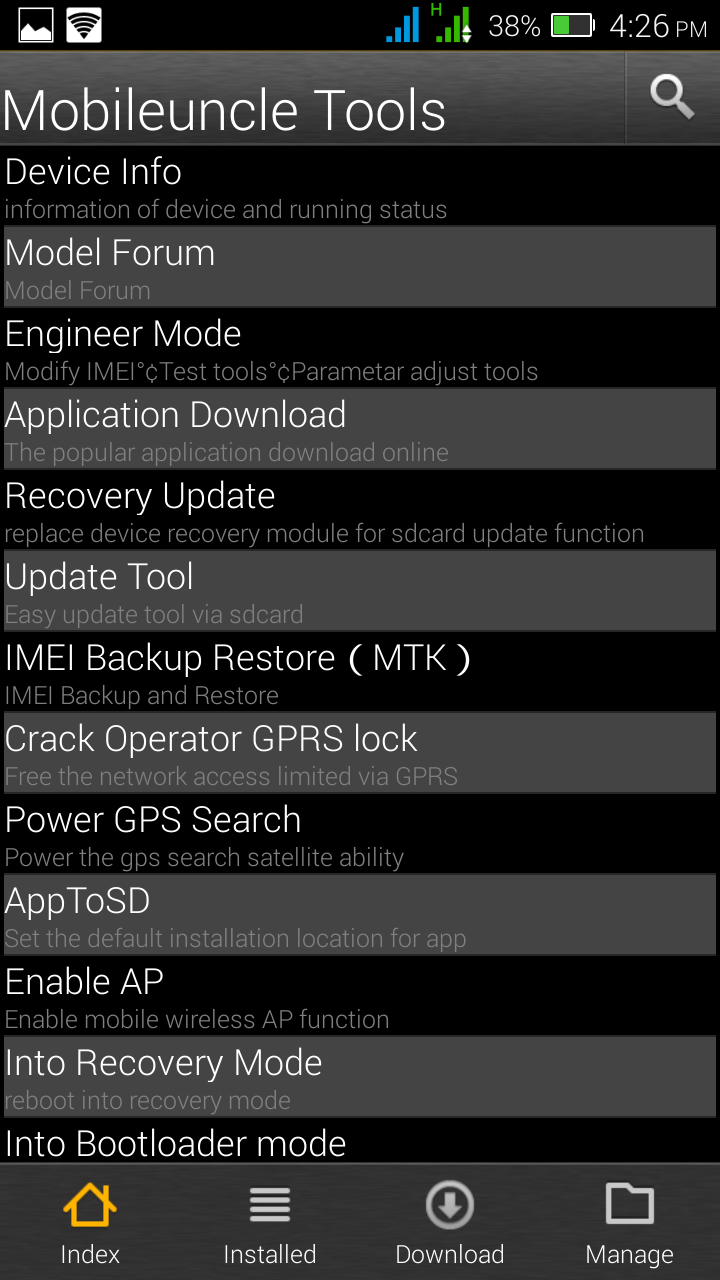This screenshot has height=1280, width=720.
Task: Choose Into Recovery Mode
Action: 360,1077
